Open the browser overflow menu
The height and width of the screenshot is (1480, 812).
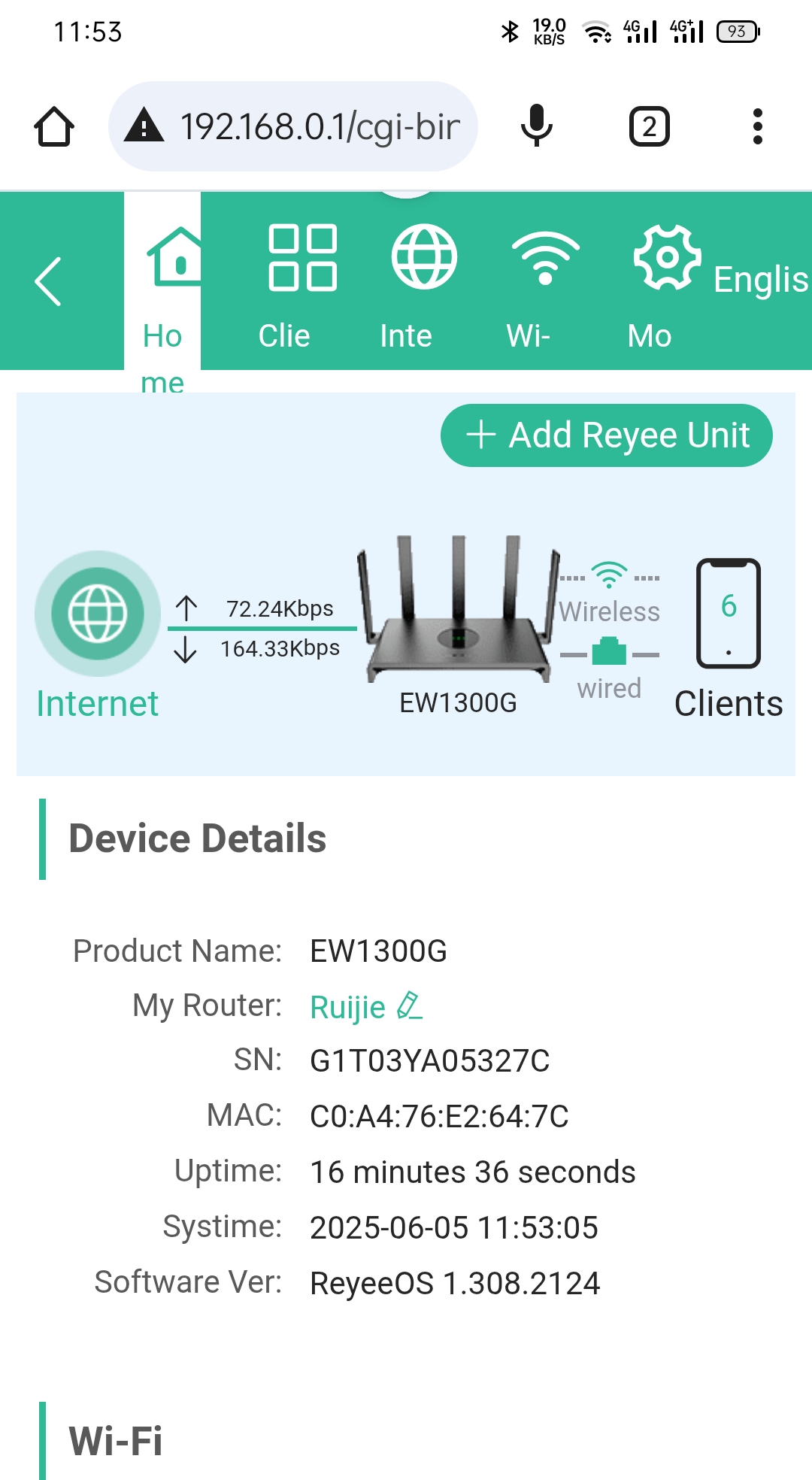[757, 126]
